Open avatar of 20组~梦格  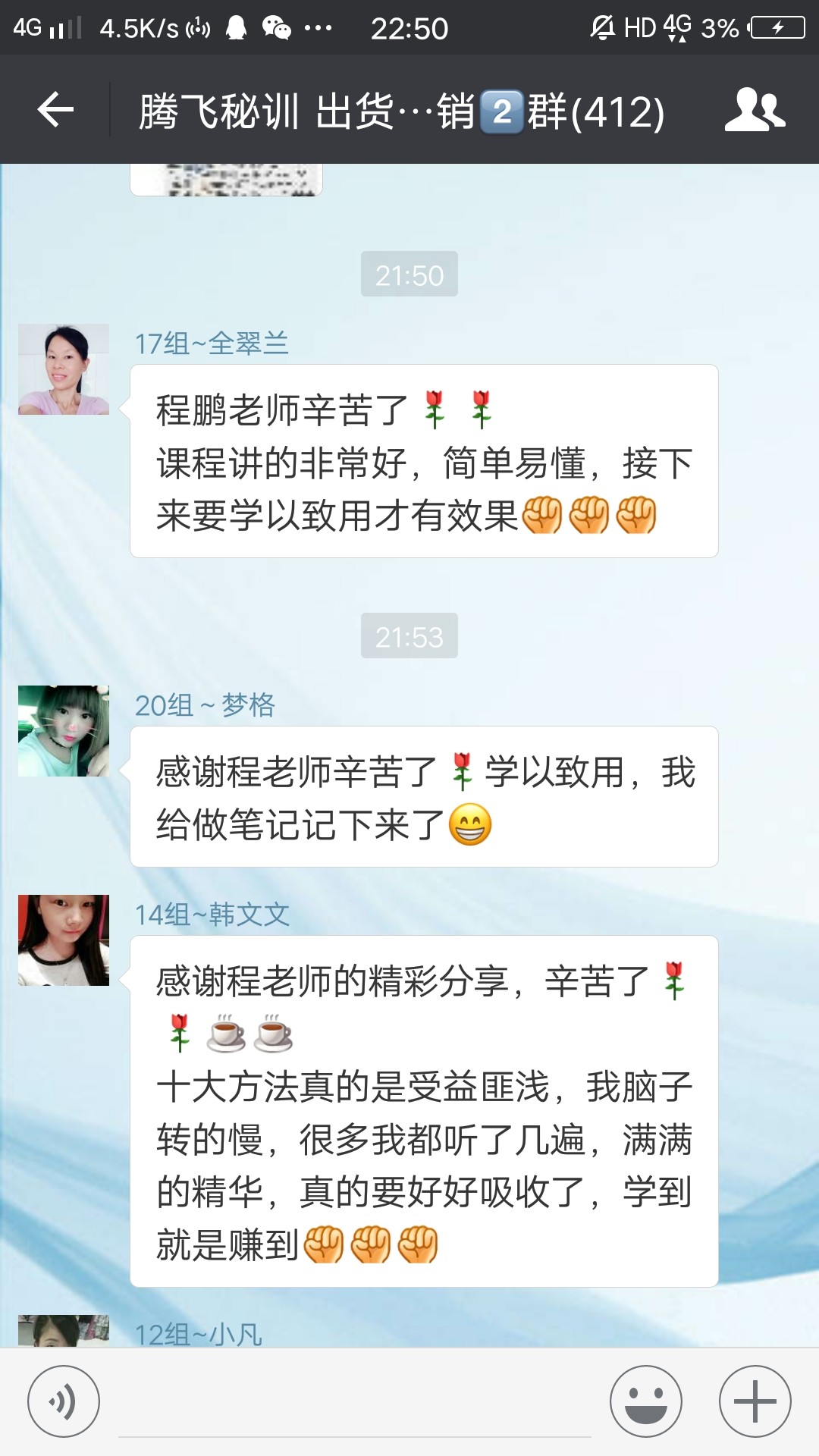click(x=64, y=731)
